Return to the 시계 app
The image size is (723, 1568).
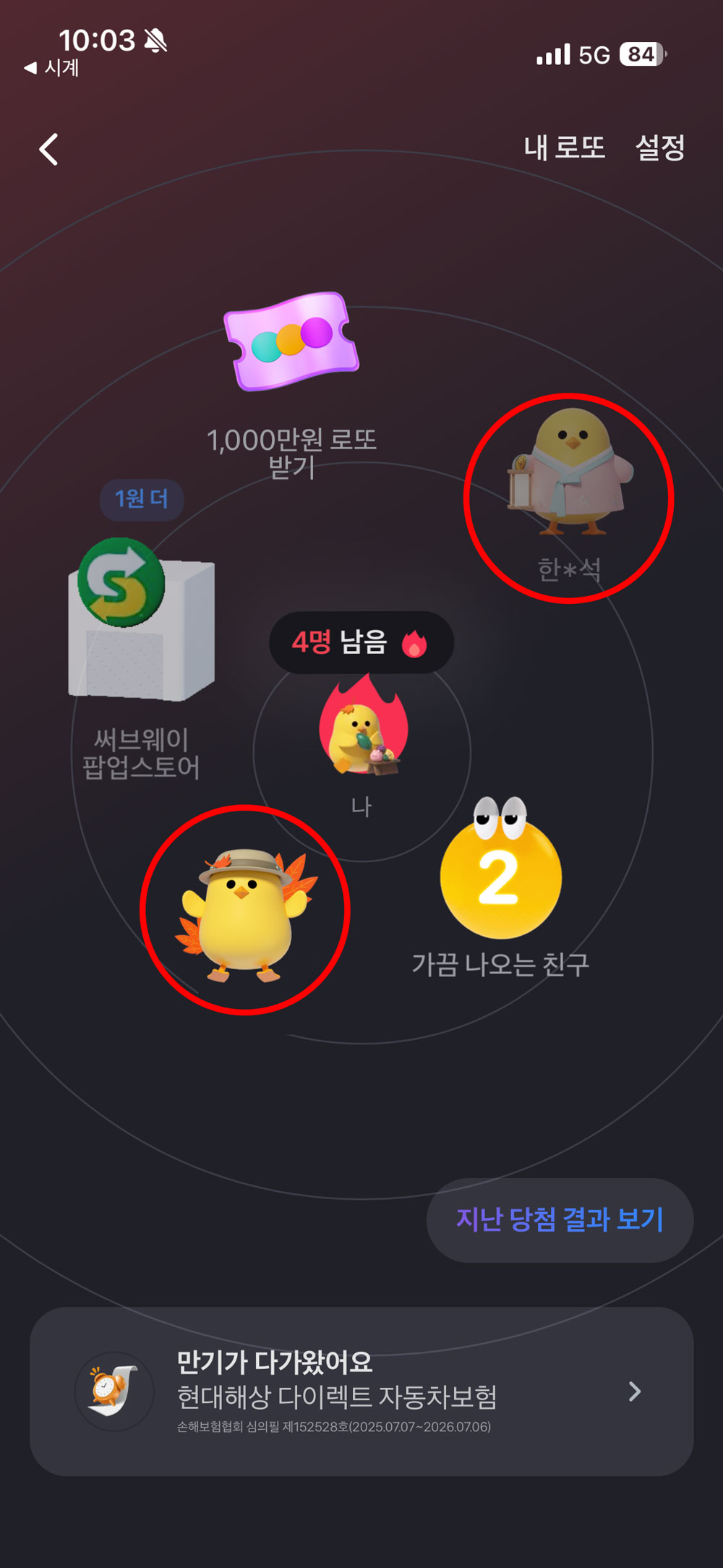click(x=52, y=68)
